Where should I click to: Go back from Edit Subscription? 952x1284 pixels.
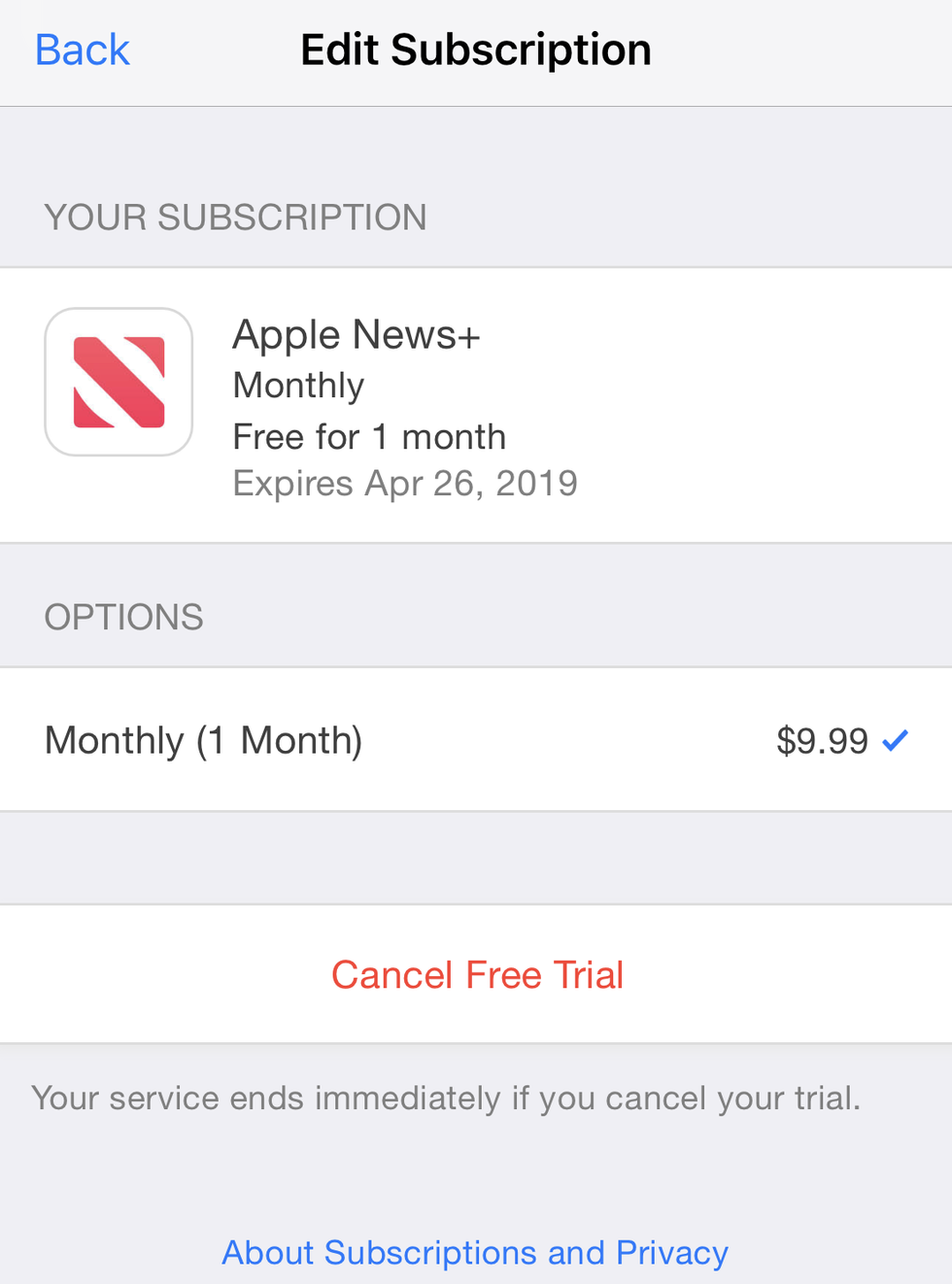coord(82,51)
